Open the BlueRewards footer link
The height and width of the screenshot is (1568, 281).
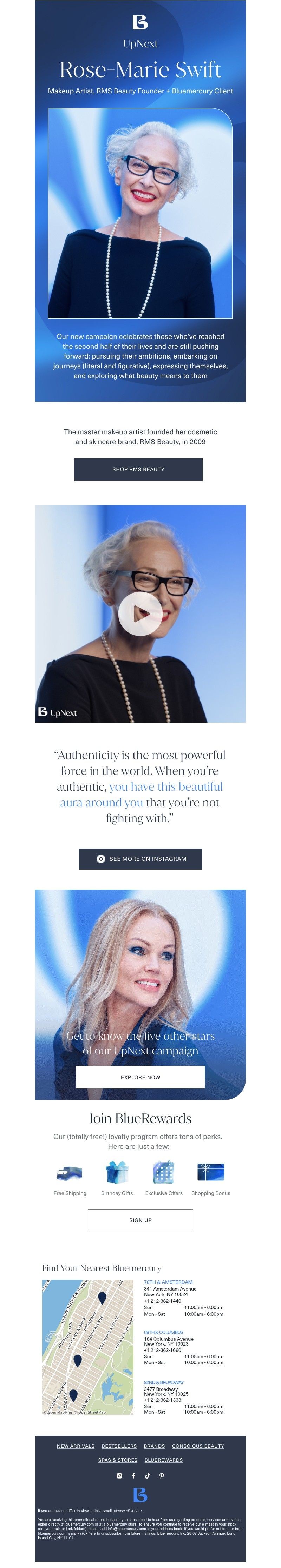coord(163,1460)
